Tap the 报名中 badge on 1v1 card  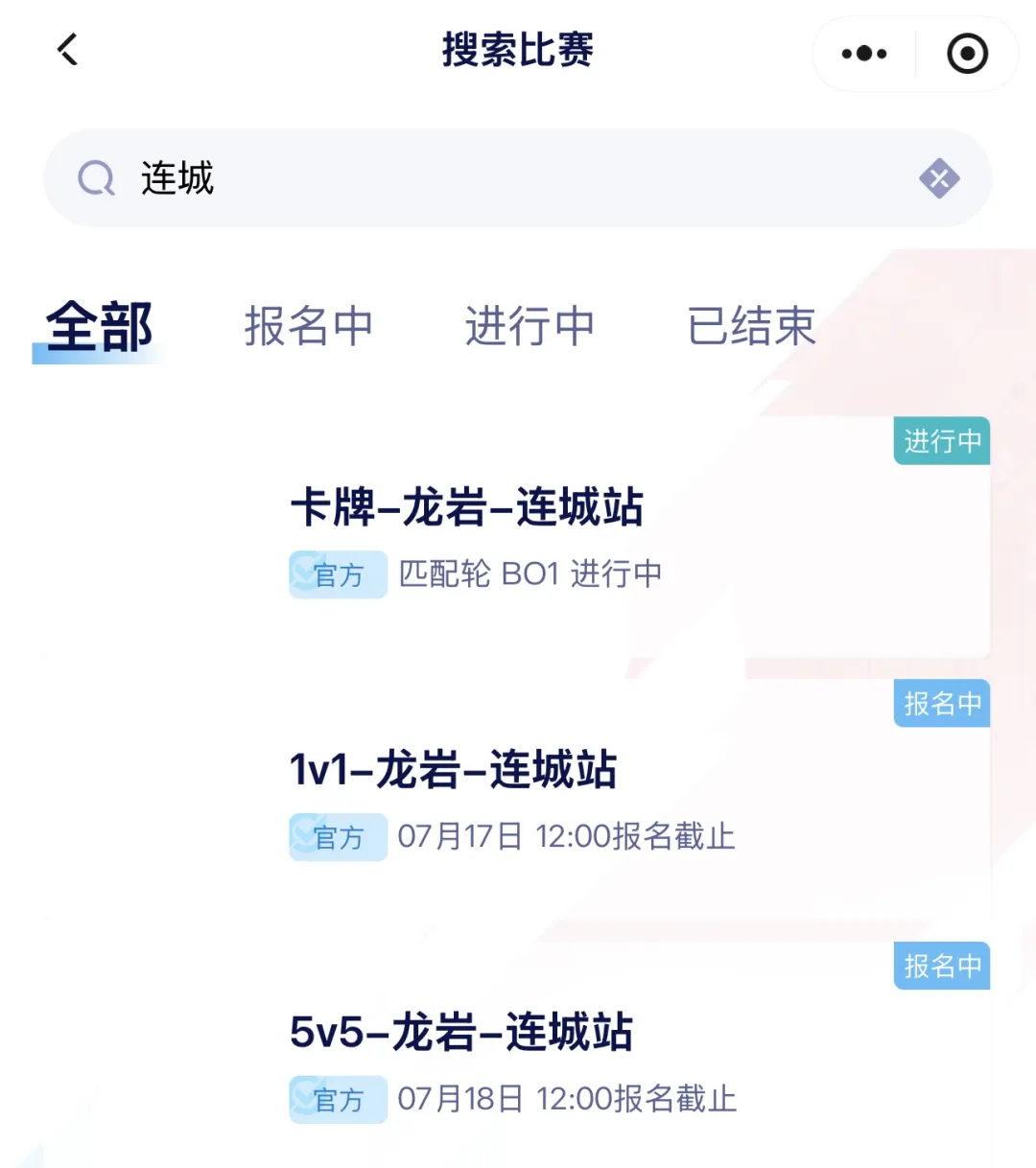941,704
